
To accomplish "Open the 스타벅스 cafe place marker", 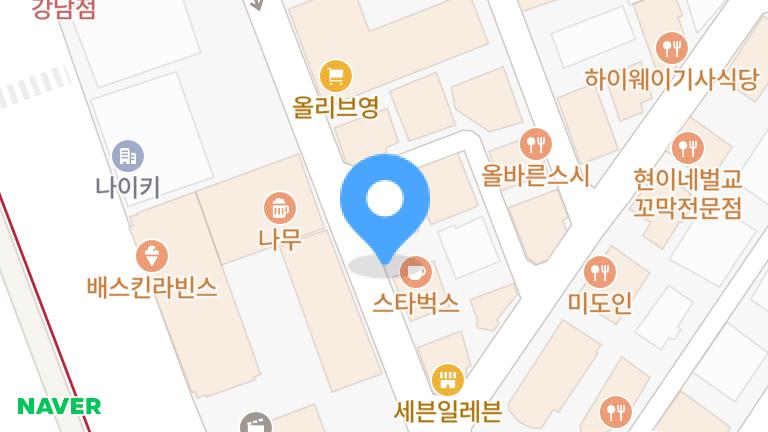I will coord(415,270).
